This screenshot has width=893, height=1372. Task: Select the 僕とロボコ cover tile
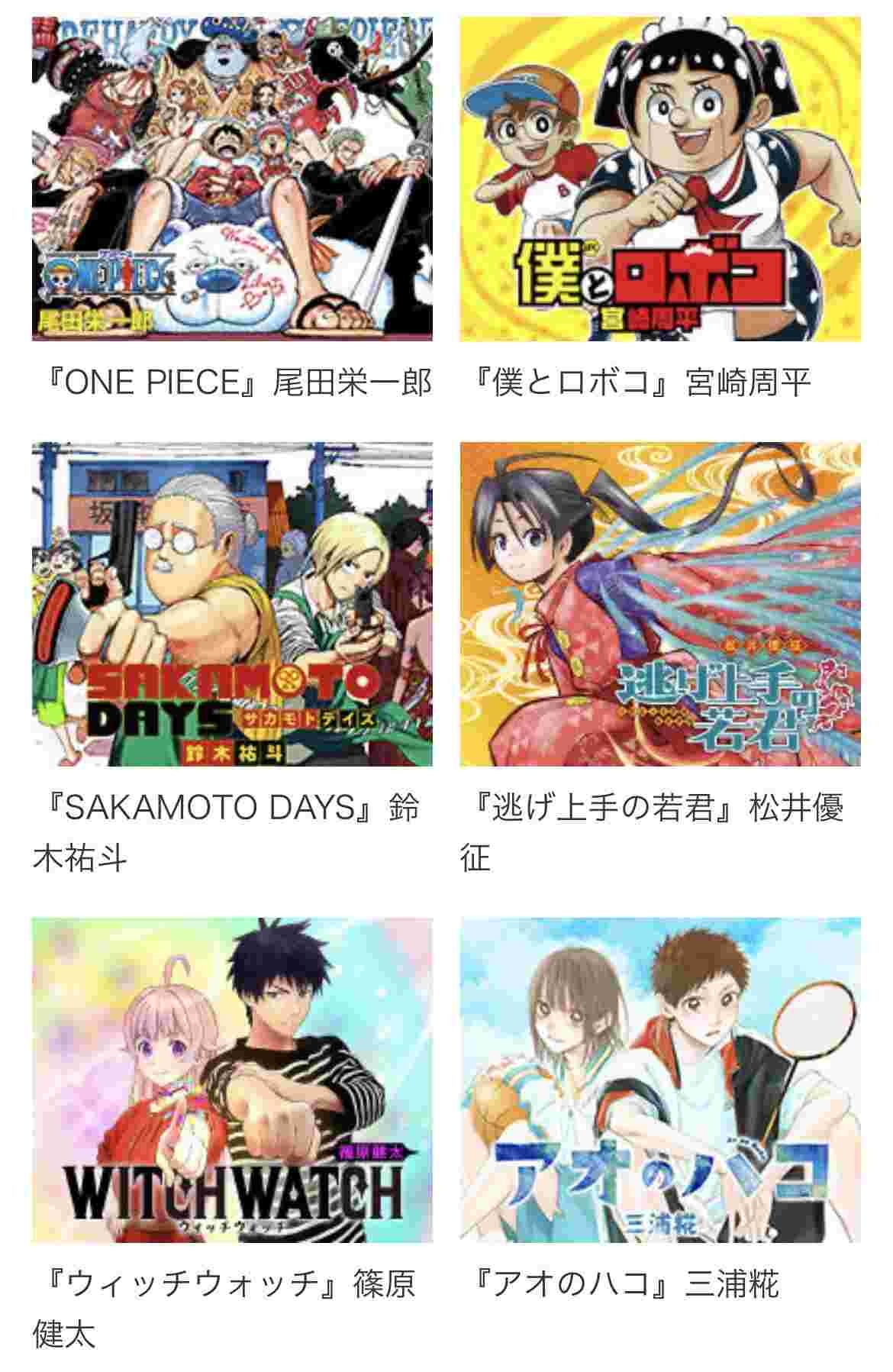660,179
